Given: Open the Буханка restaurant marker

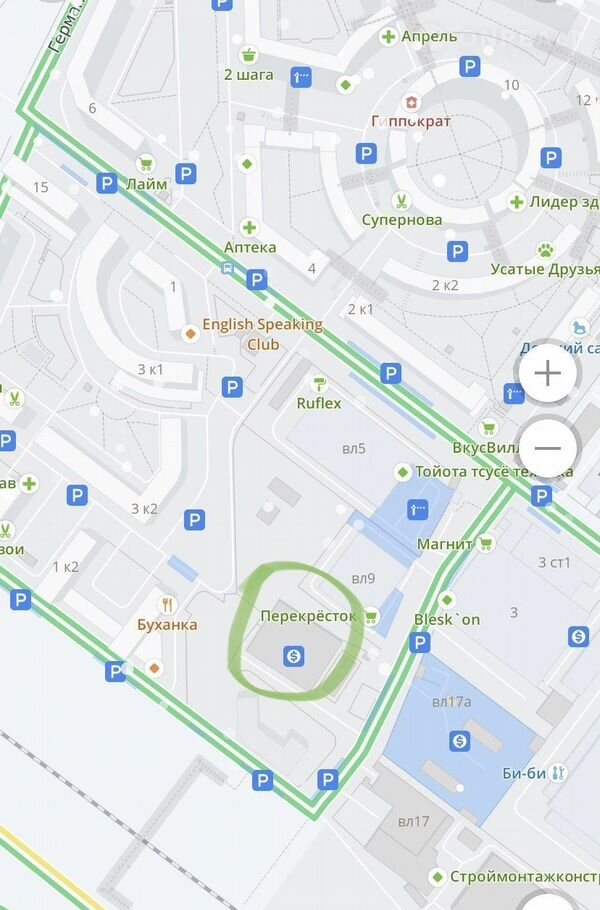Looking at the screenshot, I should 168,605.
